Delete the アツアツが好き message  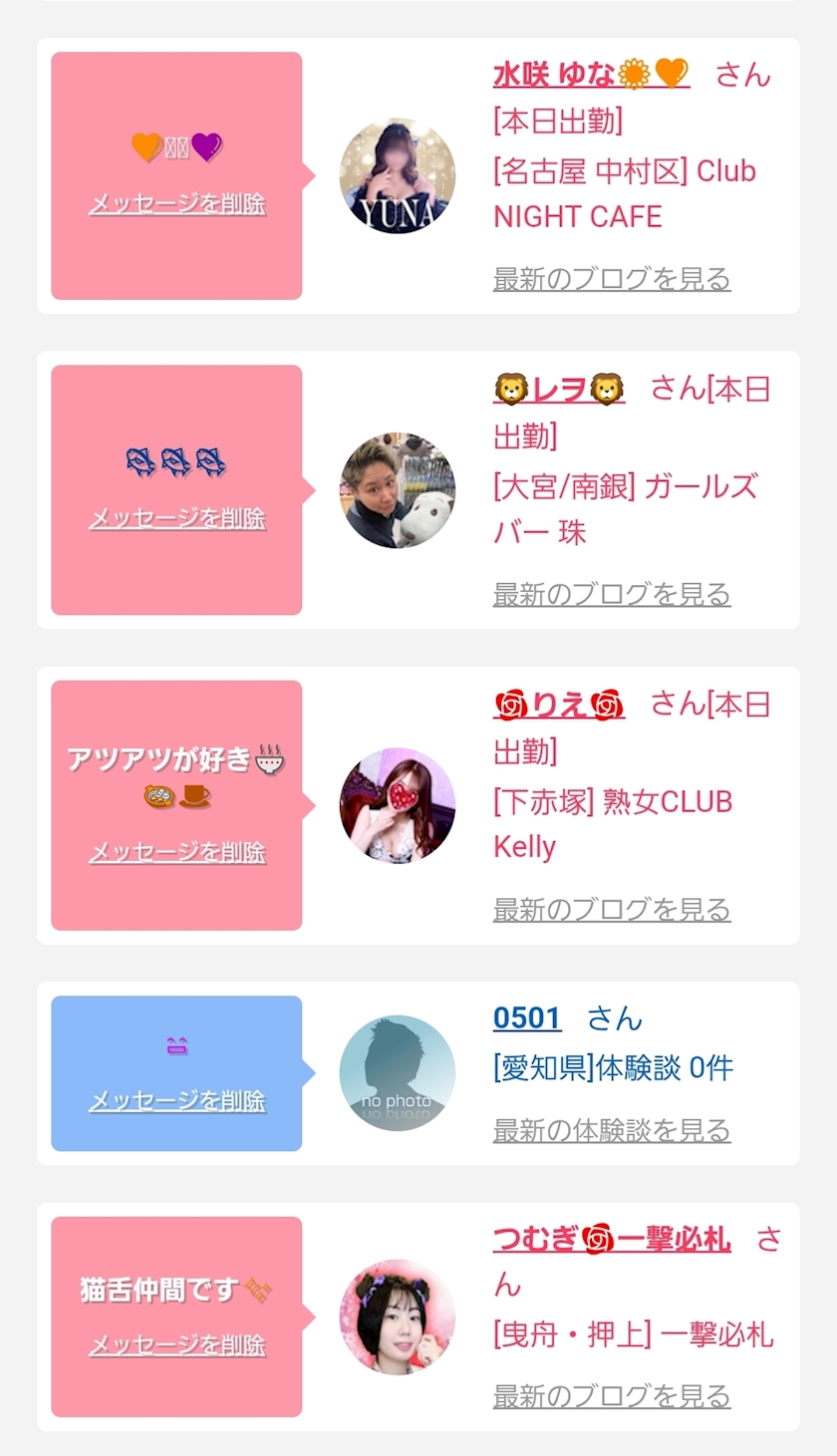click(x=177, y=853)
